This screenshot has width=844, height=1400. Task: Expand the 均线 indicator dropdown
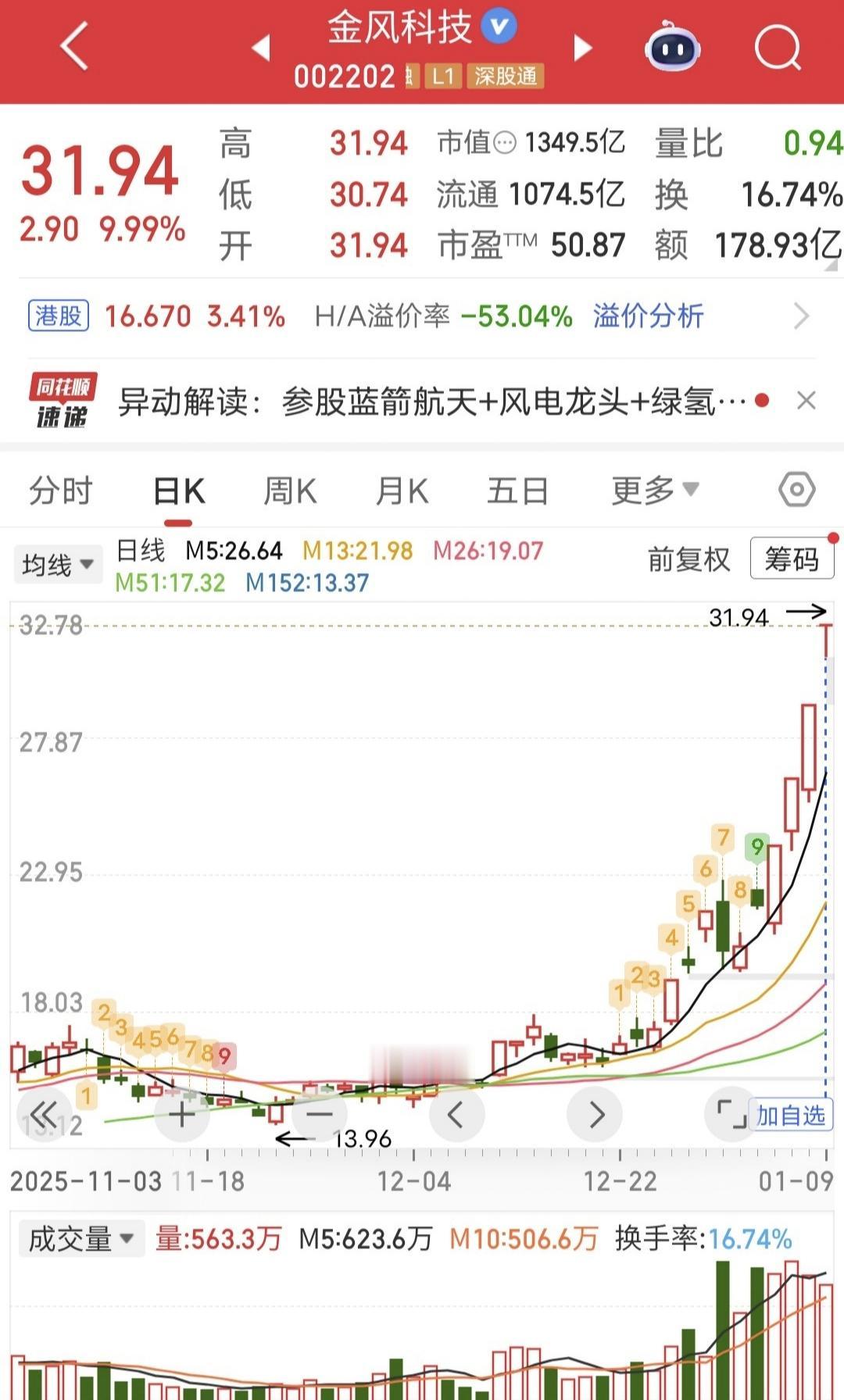click(x=58, y=564)
